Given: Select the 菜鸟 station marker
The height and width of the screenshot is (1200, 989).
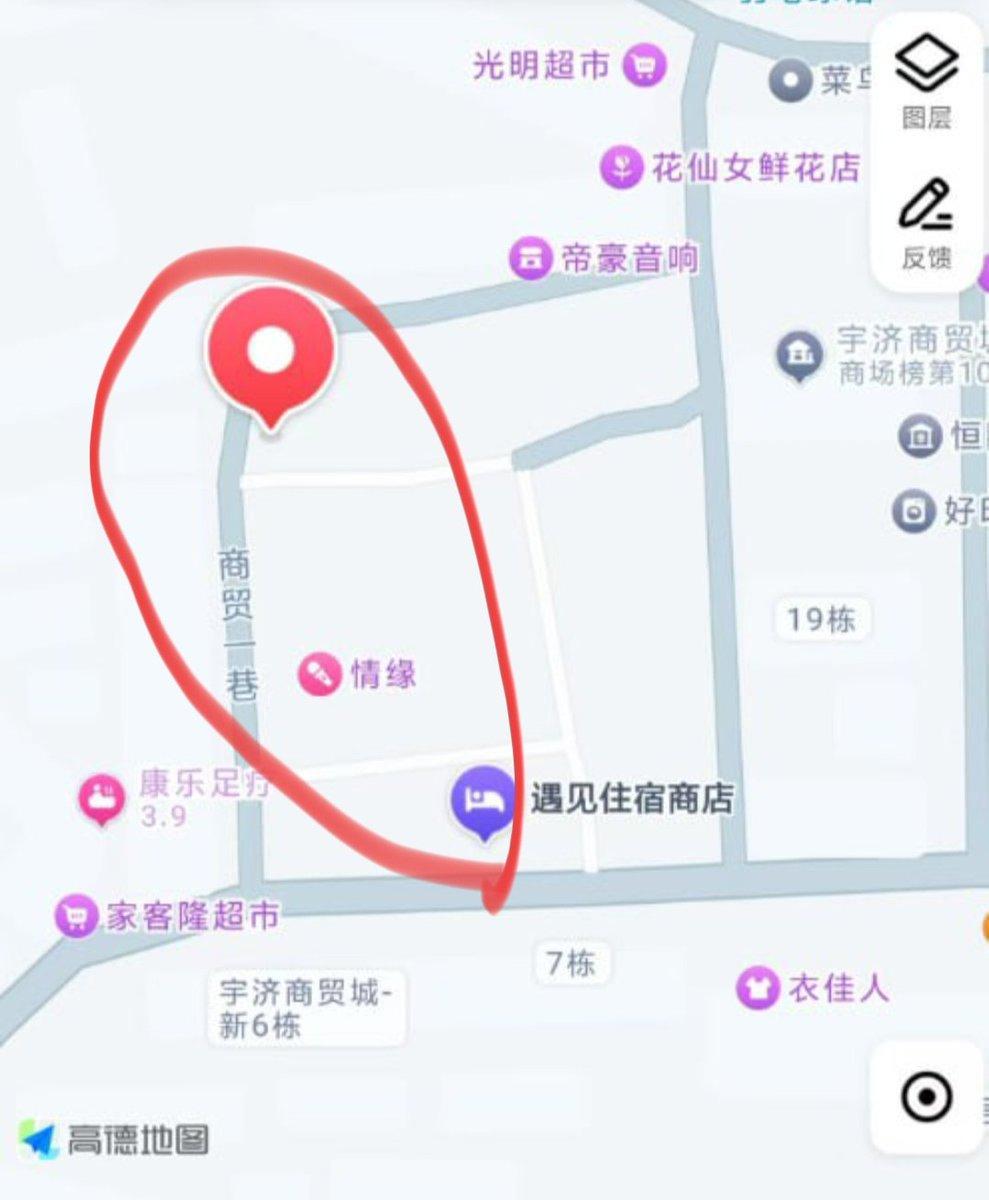Looking at the screenshot, I should [x=789, y=82].
